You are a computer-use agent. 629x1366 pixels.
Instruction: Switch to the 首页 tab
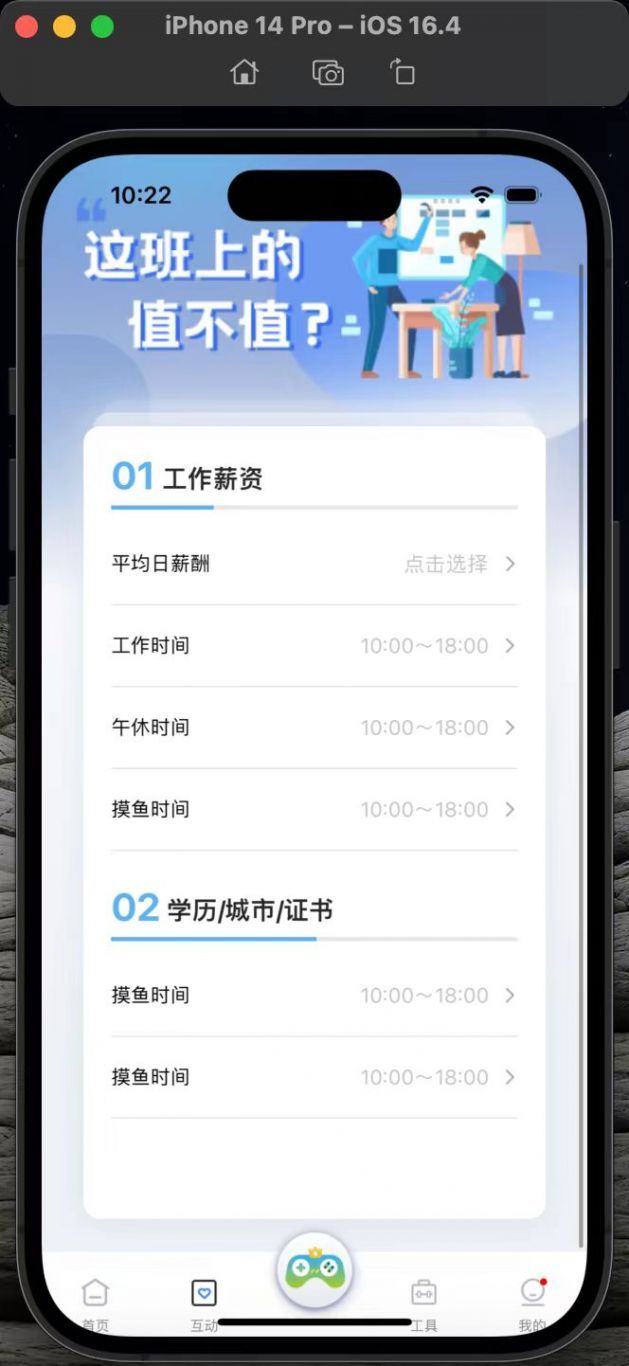coord(95,1304)
